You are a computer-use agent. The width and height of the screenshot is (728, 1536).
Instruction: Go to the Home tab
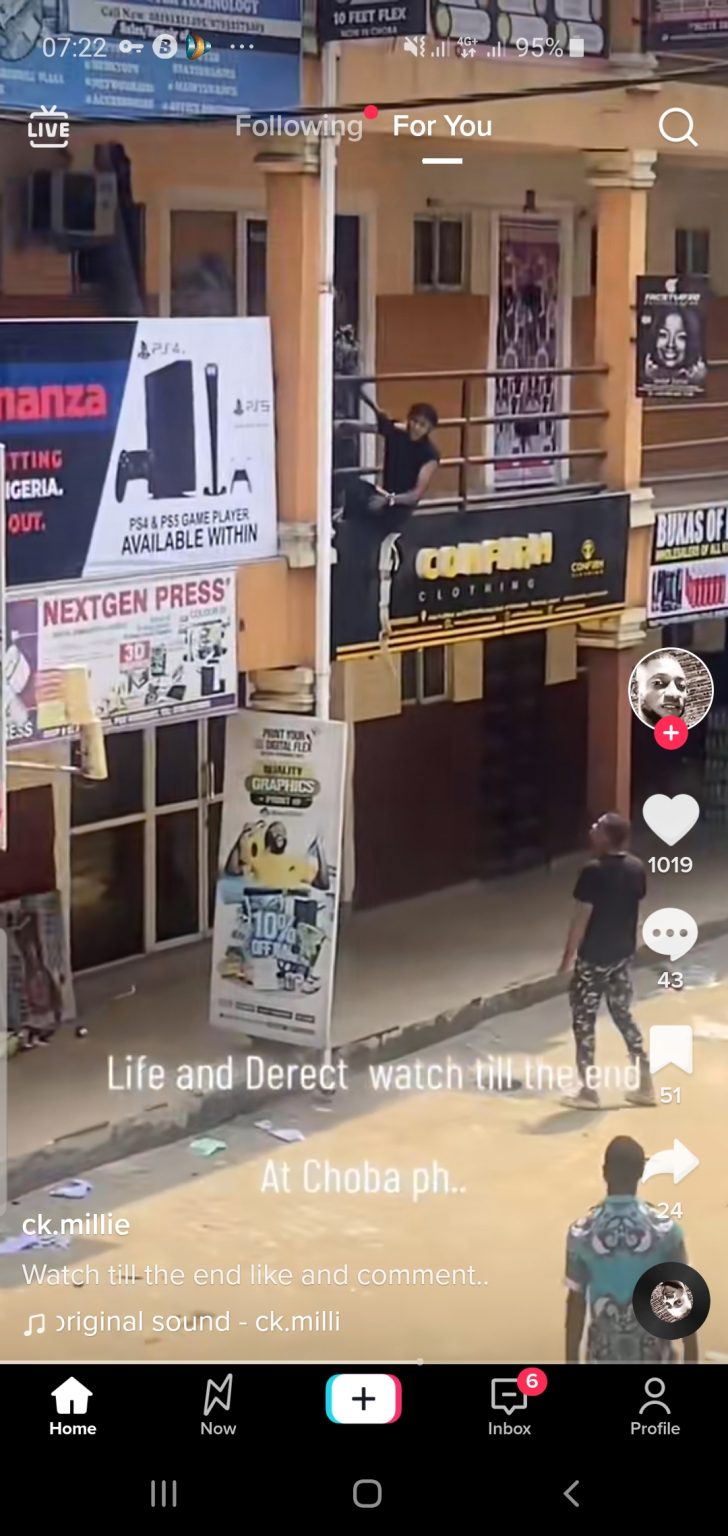coord(72,1406)
